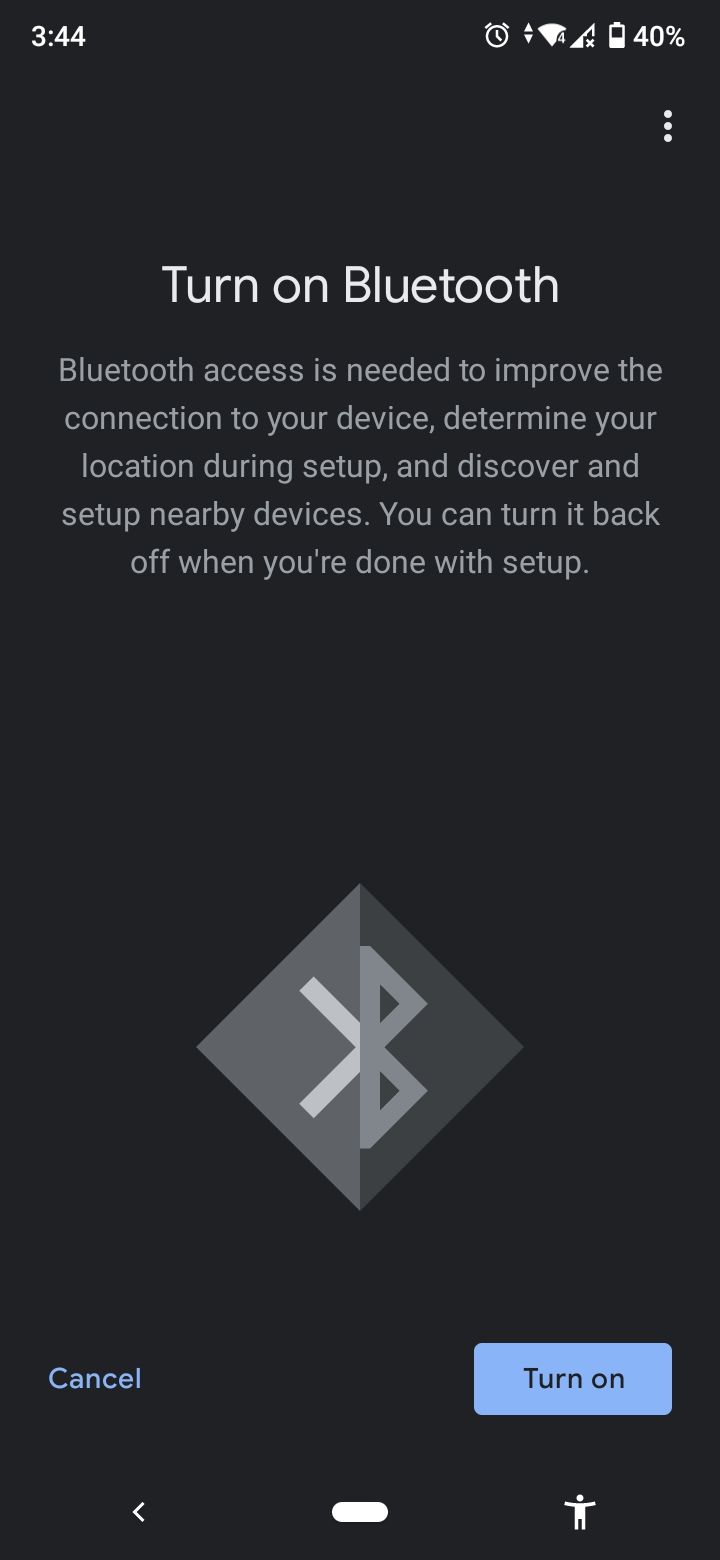Tap the 3:44 clock display

(57, 36)
